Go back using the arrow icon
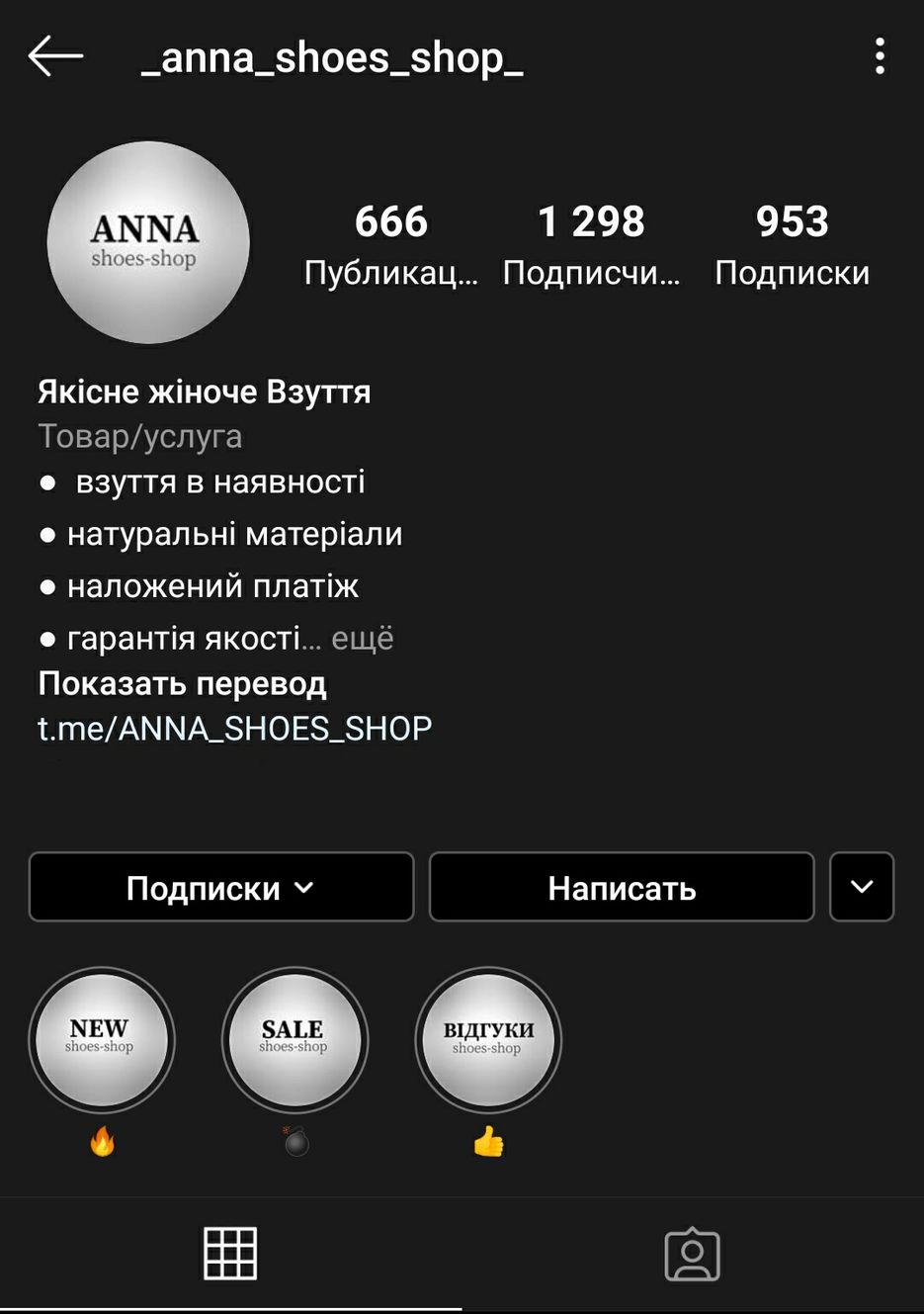 coord(55,56)
